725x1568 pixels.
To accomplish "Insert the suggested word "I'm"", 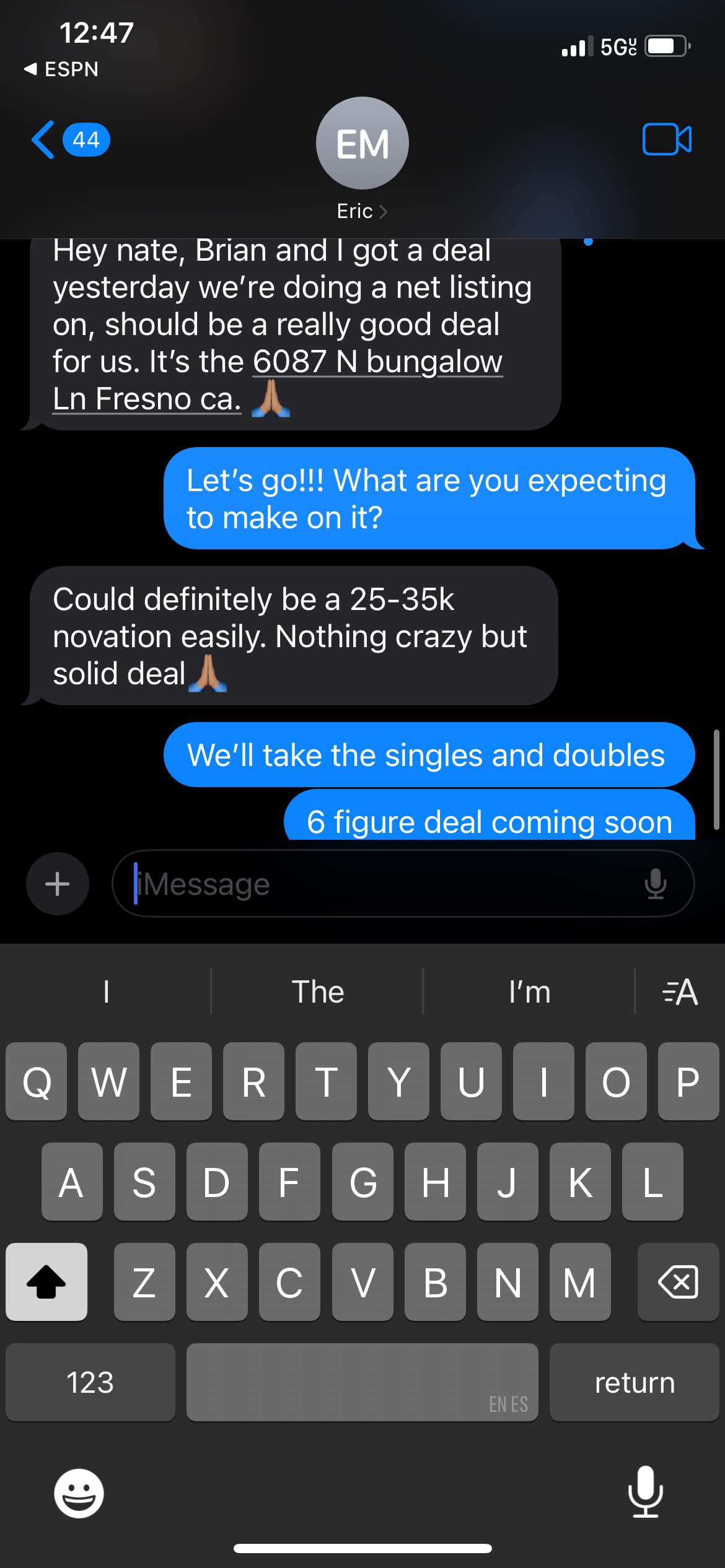I will pos(529,991).
